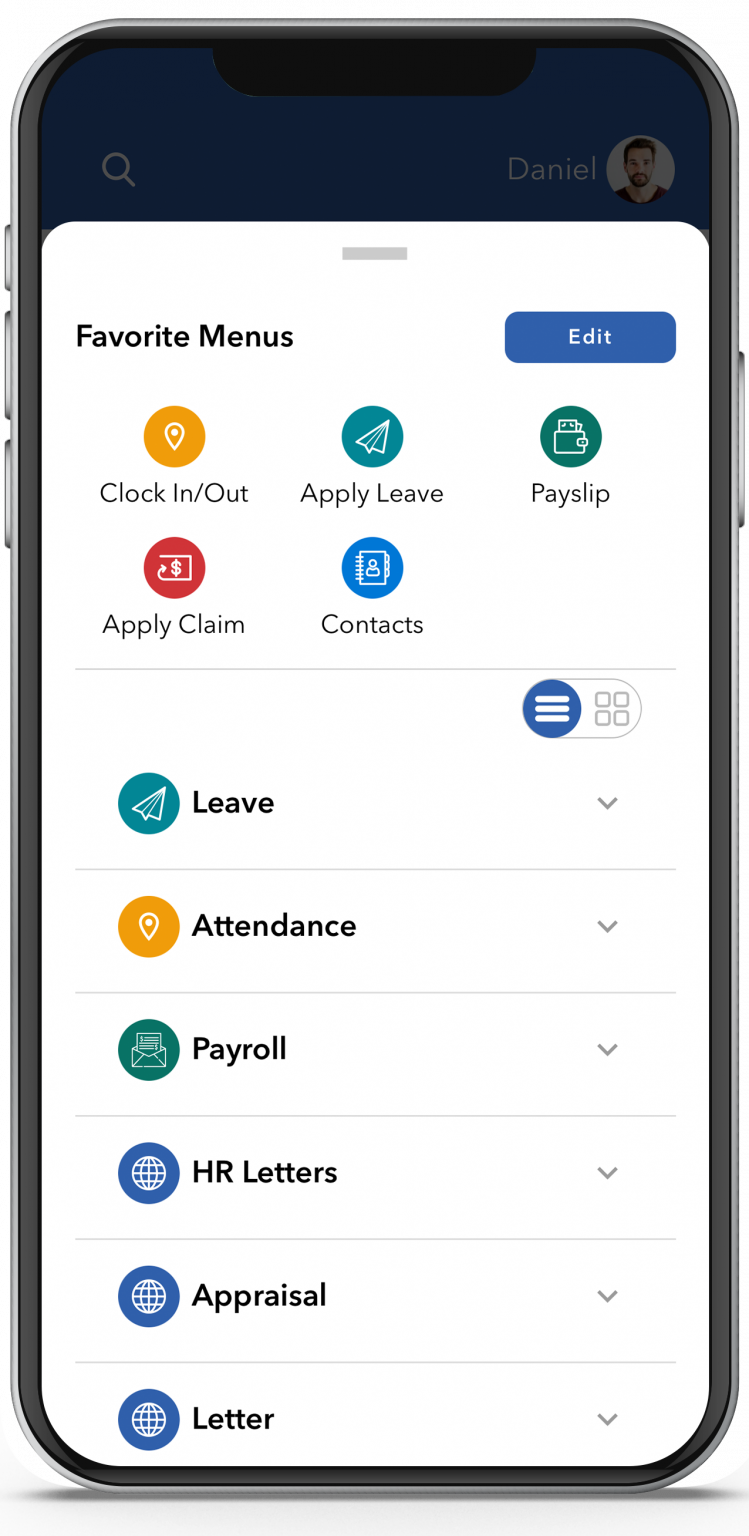This screenshot has width=749, height=1536.
Task: Select the list view option
Action: coord(552,709)
